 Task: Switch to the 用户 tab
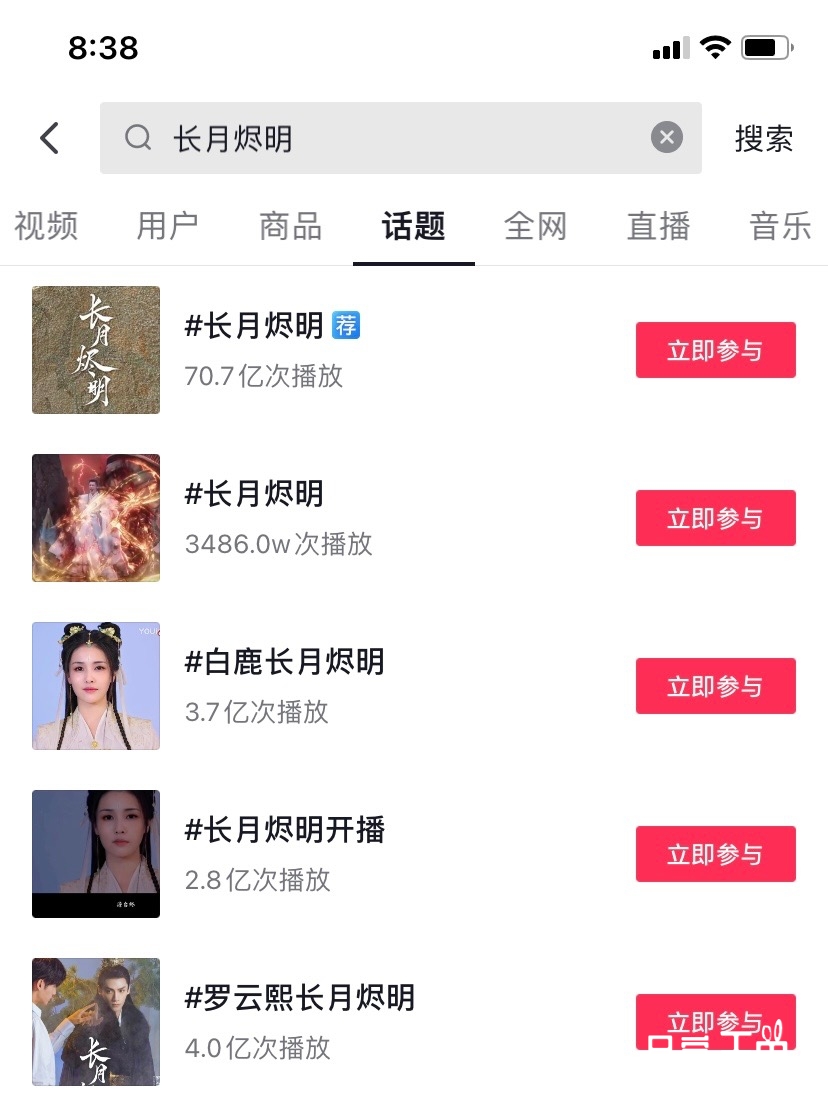coord(168,226)
